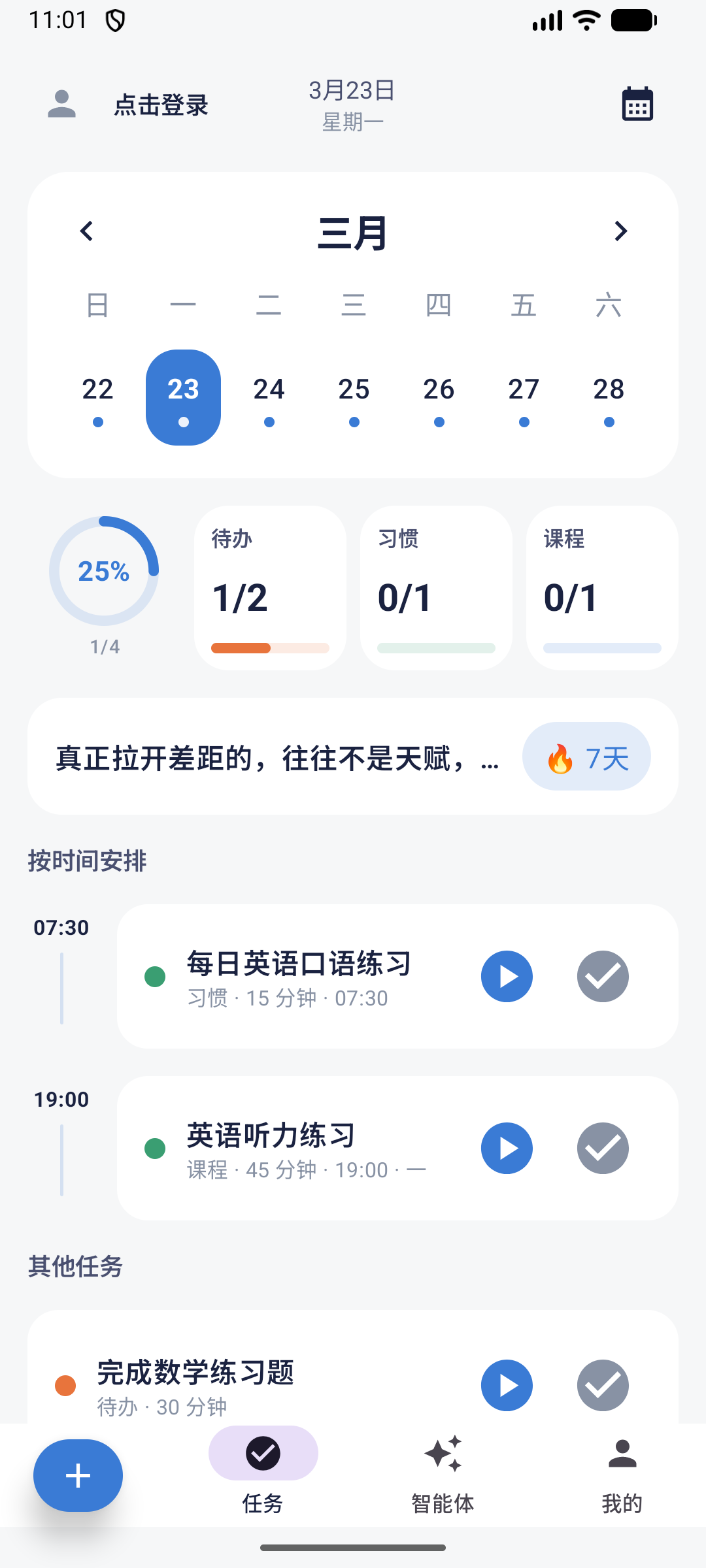Image resolution: width=706 pixels, height=1568 pixels.
Task: Click the fire streak 7天 badge
Action: [586, 756]
